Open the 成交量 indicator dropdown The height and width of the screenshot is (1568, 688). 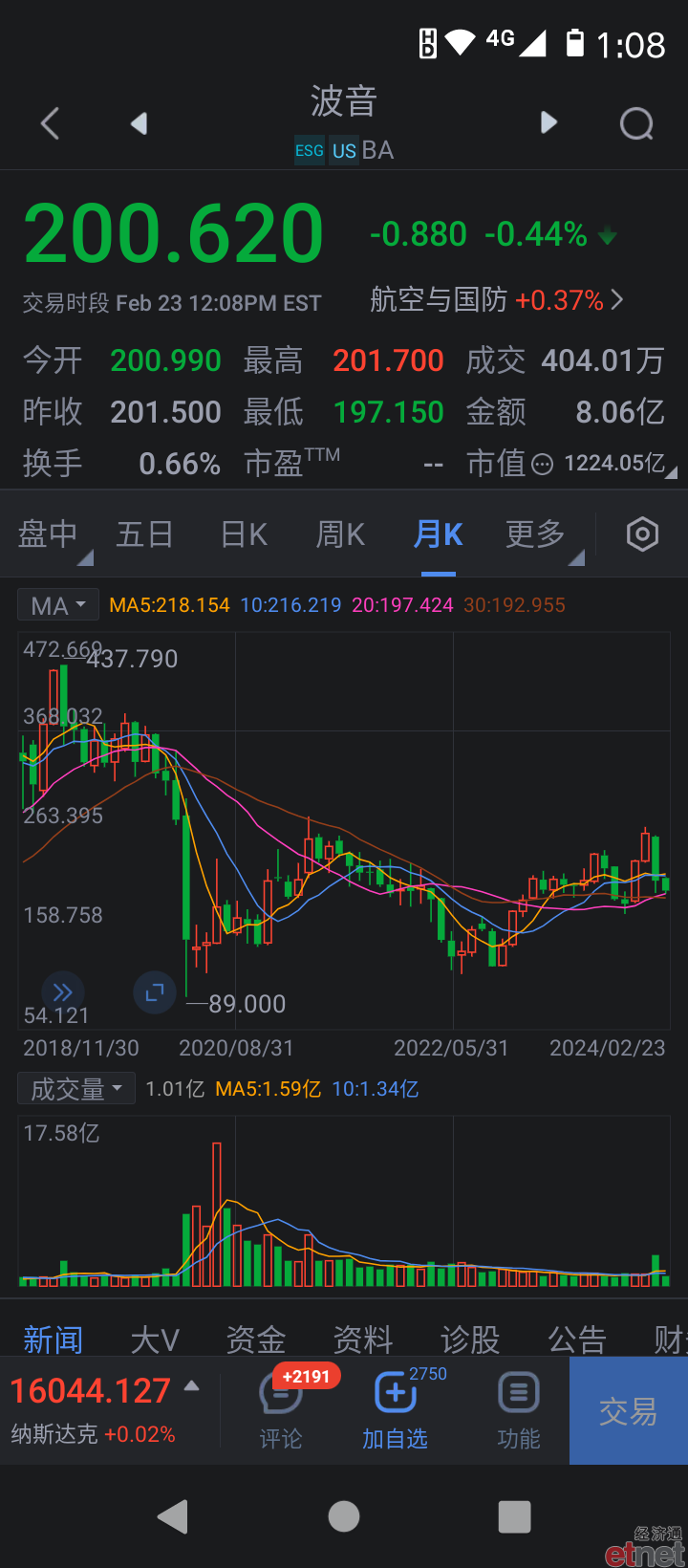pos(76,1089)
